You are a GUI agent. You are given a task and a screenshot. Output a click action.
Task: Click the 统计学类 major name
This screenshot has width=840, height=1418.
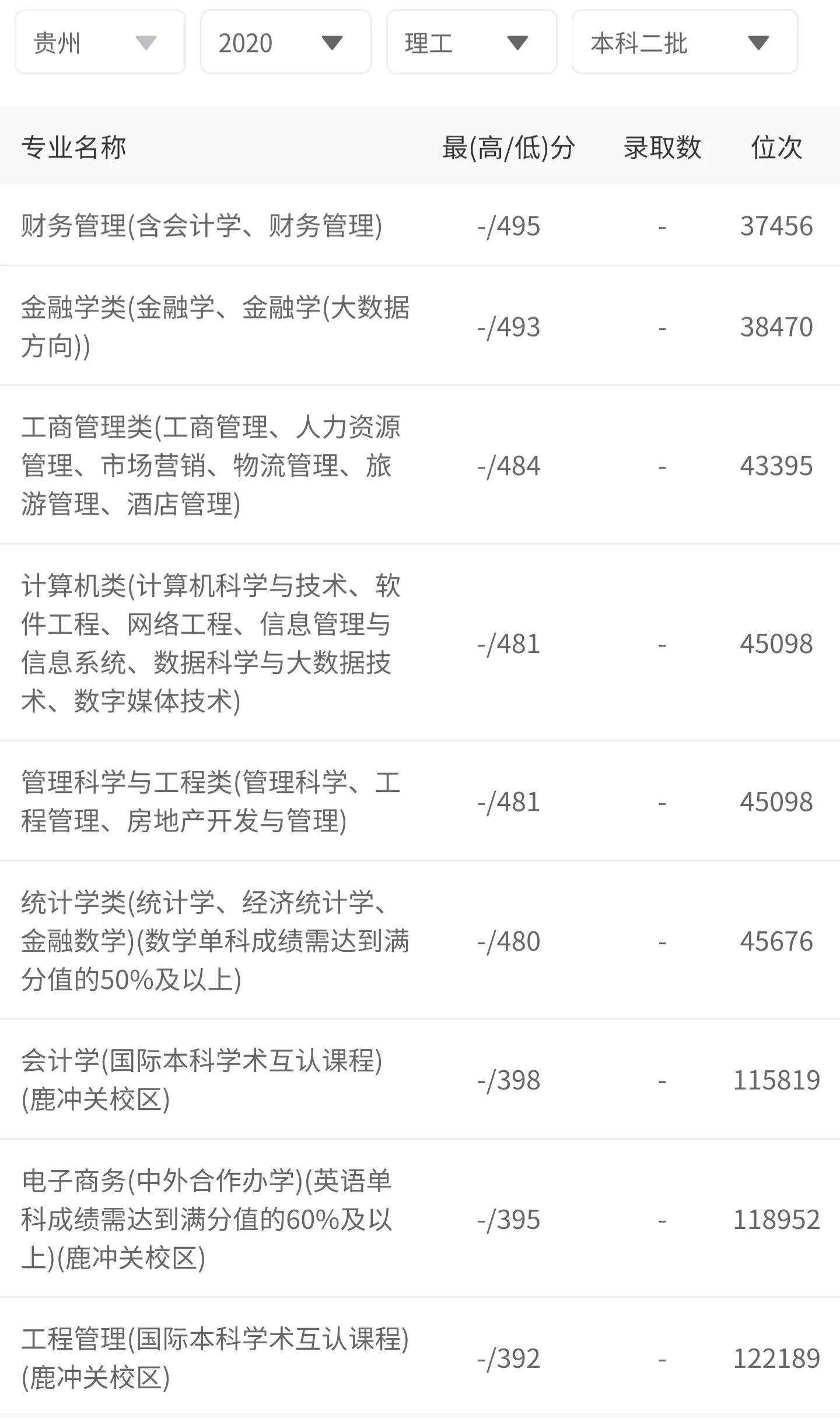click(x=216, y=939)
